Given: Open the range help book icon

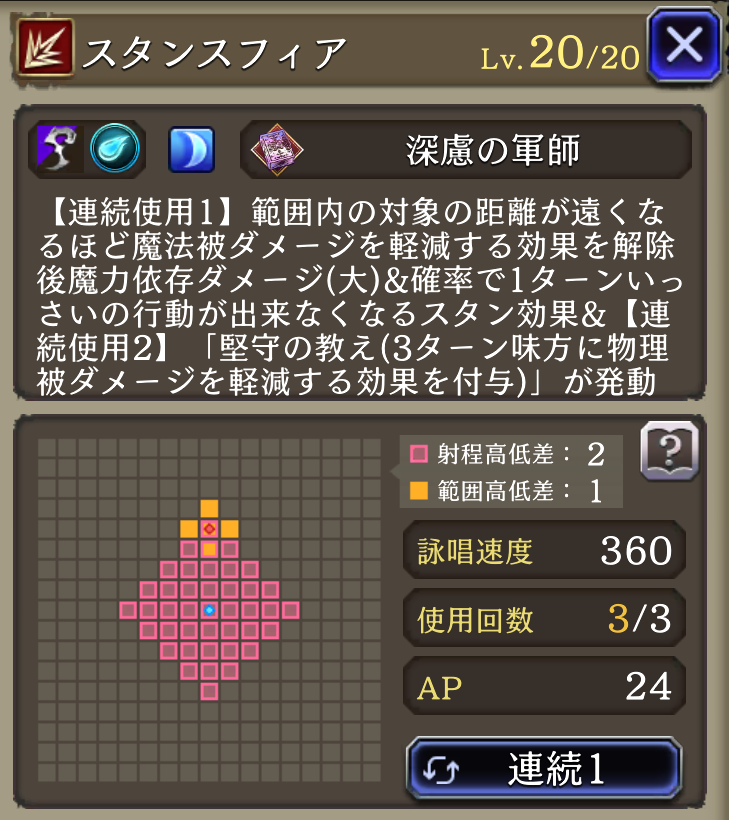Looking at the screenshot, I should click(668, 452).
